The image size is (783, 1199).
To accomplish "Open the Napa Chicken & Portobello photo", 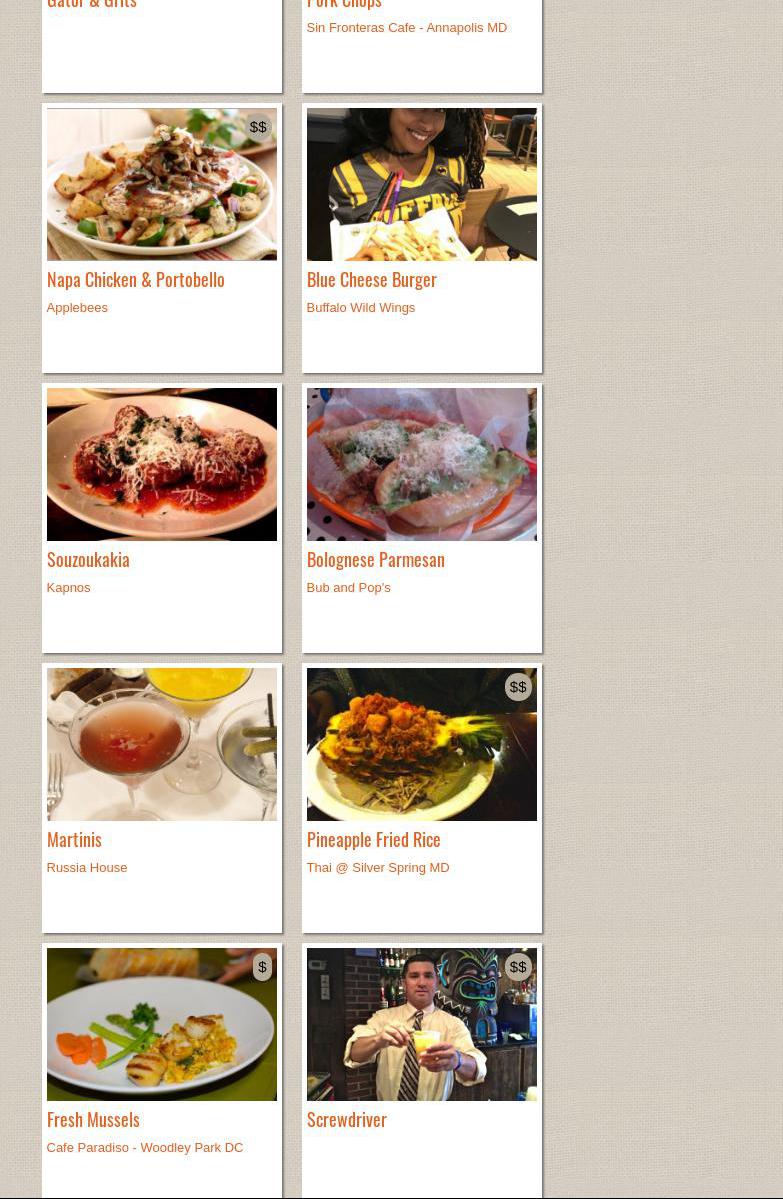I will (x=161, y=185).
